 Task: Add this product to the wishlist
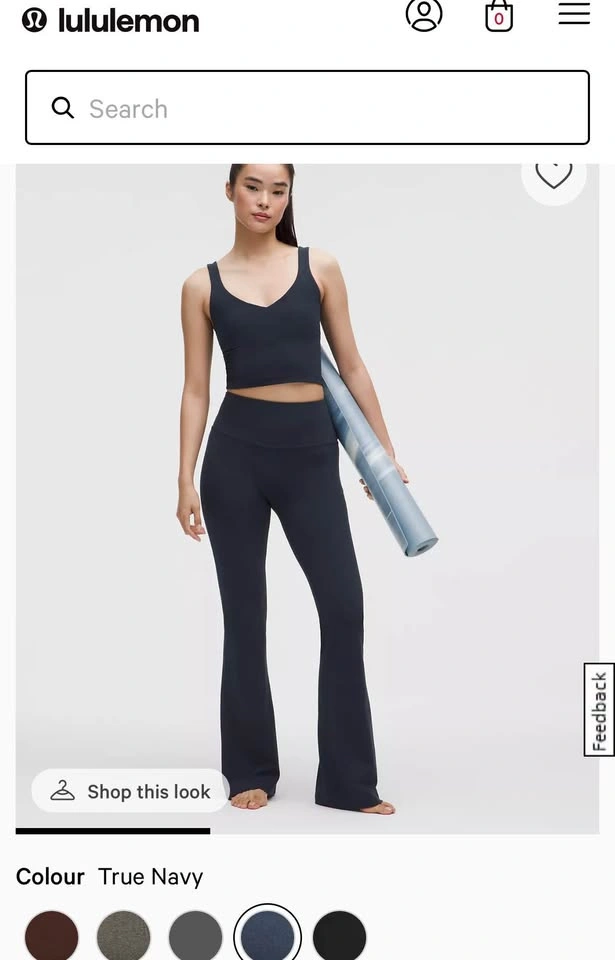pos(553,174)
